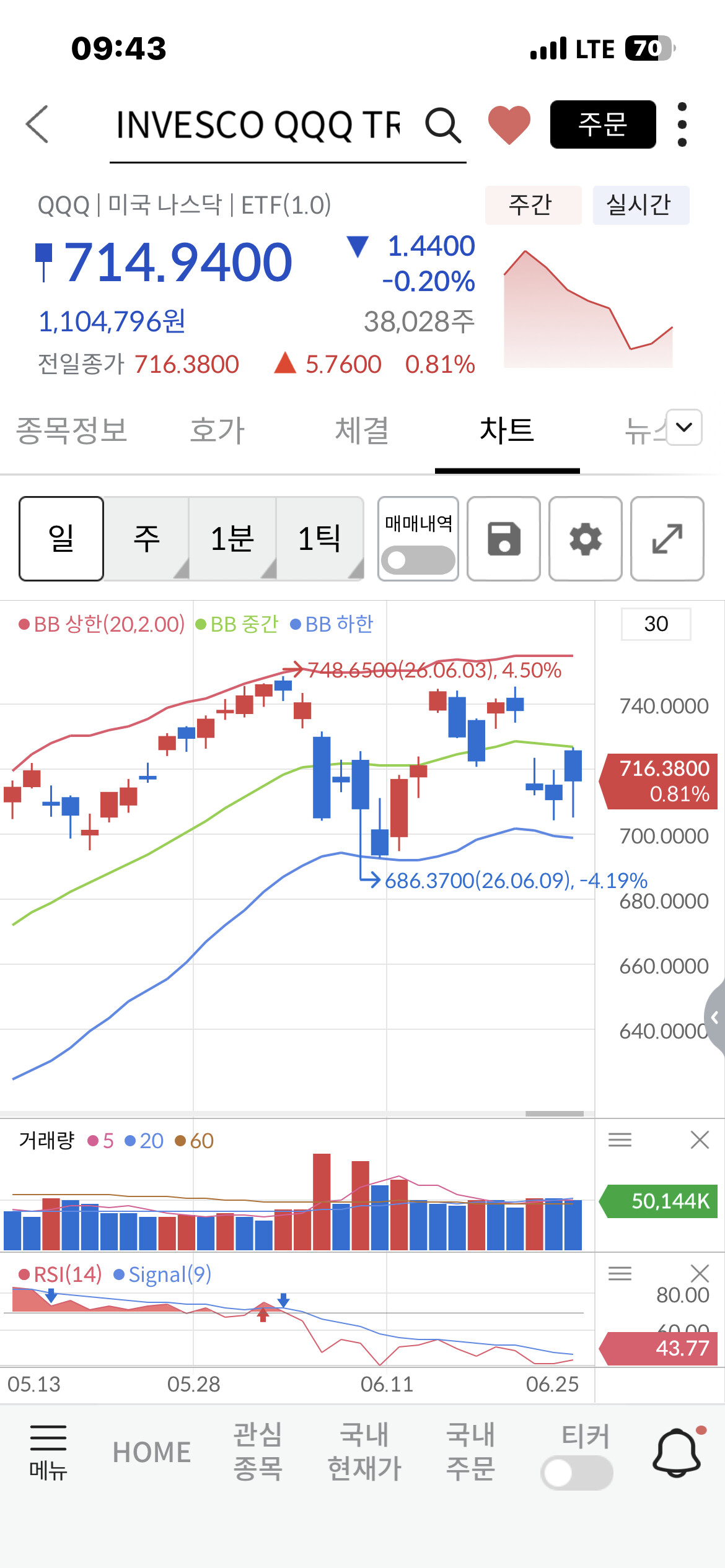Viewport: 725px width, 1568px height.
Task: Switch to the 종목정보 tab
Action: coord(72,430)
